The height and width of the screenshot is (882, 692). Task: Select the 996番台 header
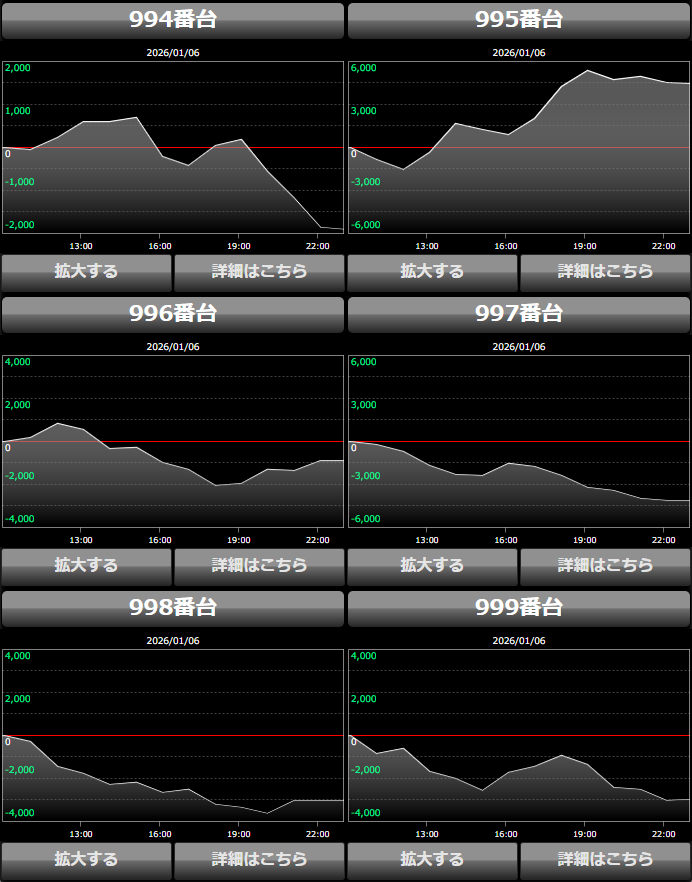(x=173, y=314)
